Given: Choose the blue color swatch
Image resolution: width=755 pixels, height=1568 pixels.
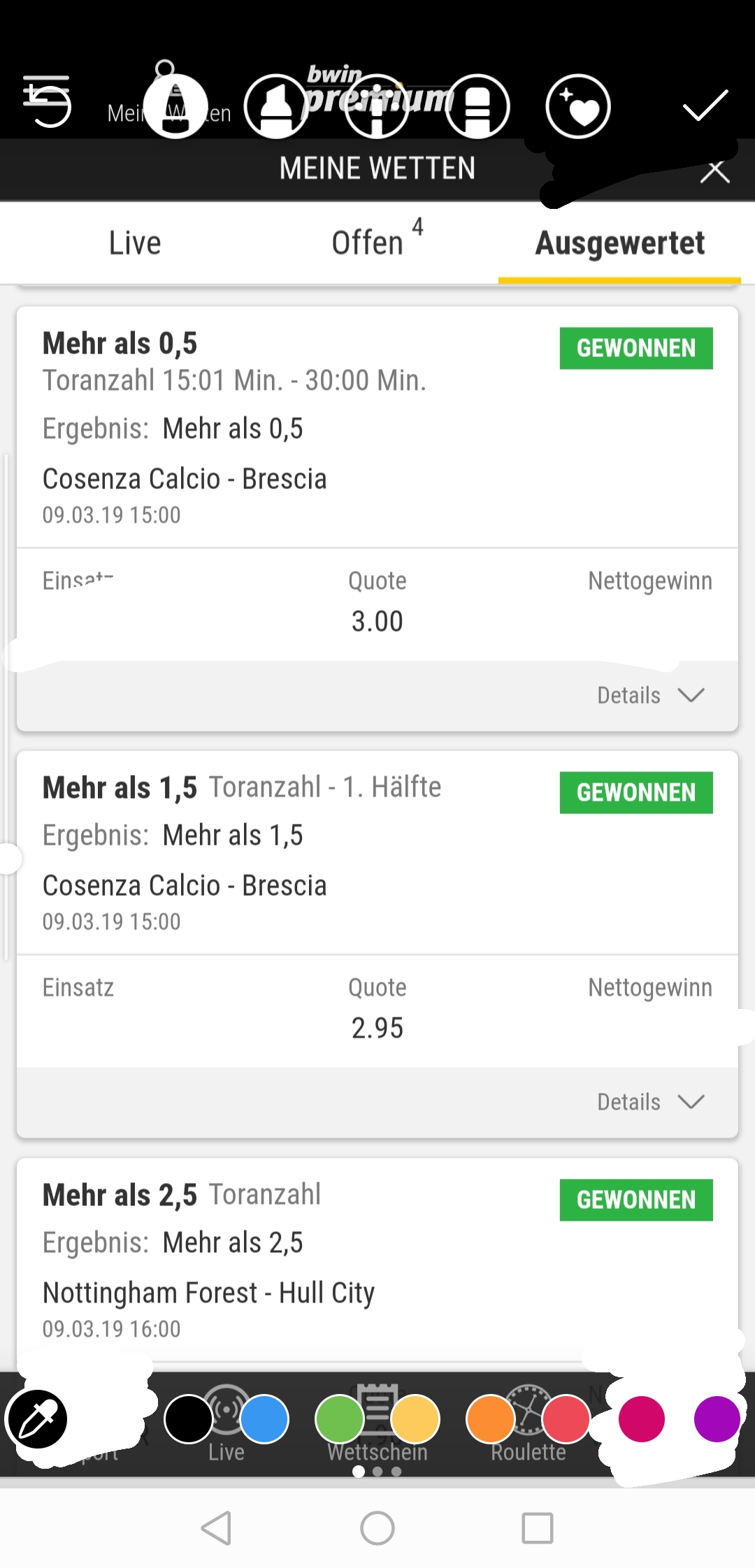Looking at the screenshot, I should coord(264,1419).
